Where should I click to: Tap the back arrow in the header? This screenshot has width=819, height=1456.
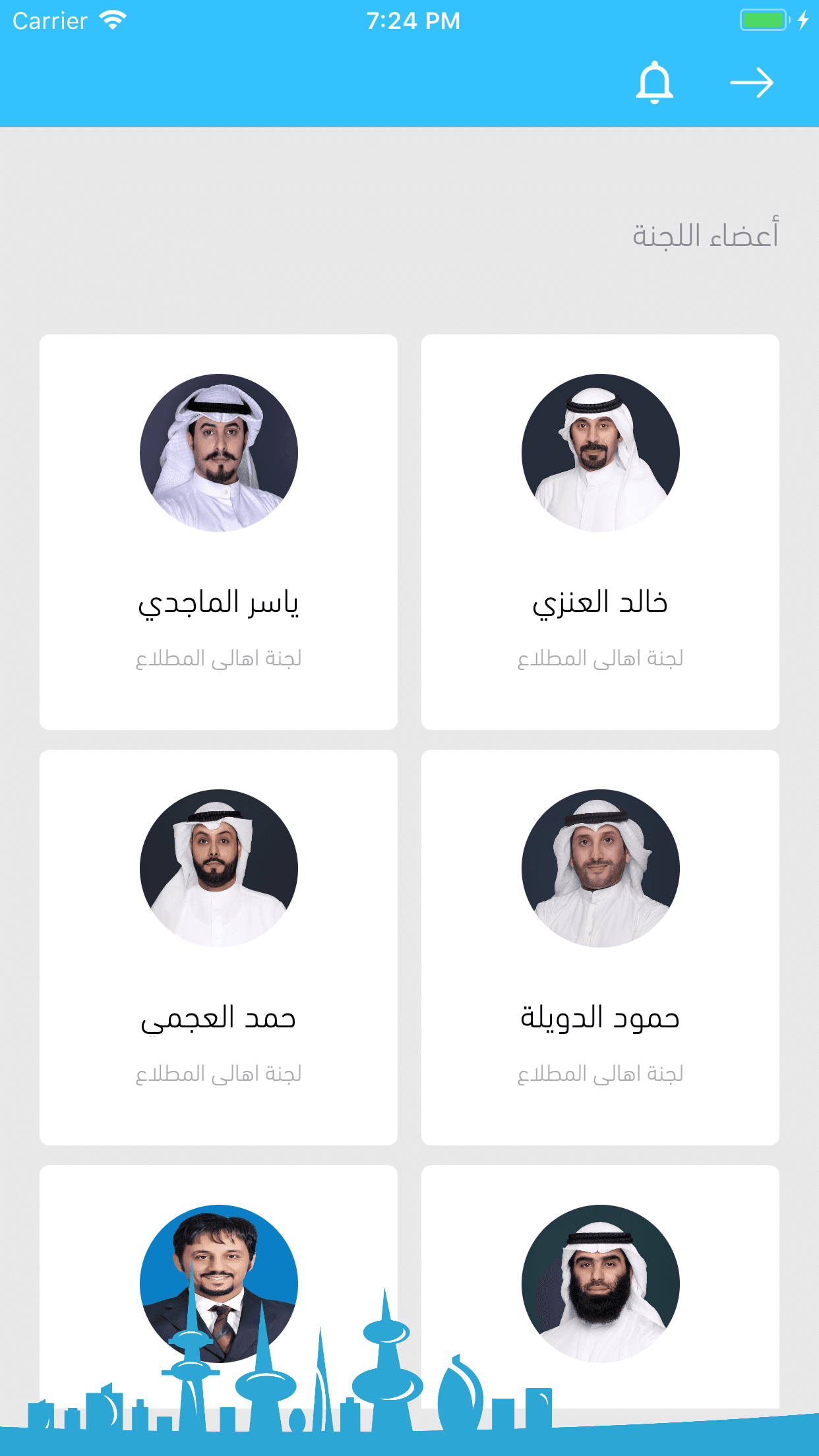tap(751, 82)
